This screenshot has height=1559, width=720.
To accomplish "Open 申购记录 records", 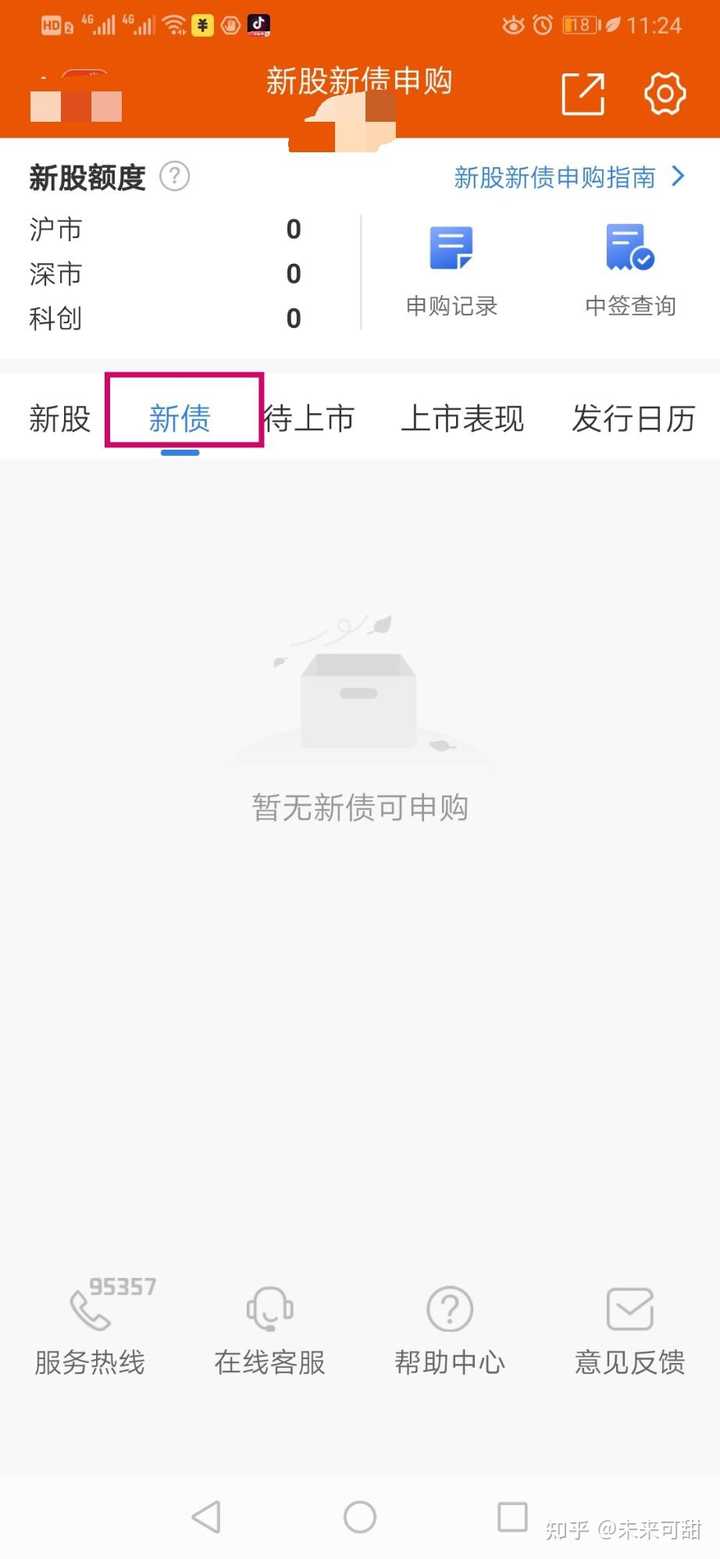I will pos(451,270).
